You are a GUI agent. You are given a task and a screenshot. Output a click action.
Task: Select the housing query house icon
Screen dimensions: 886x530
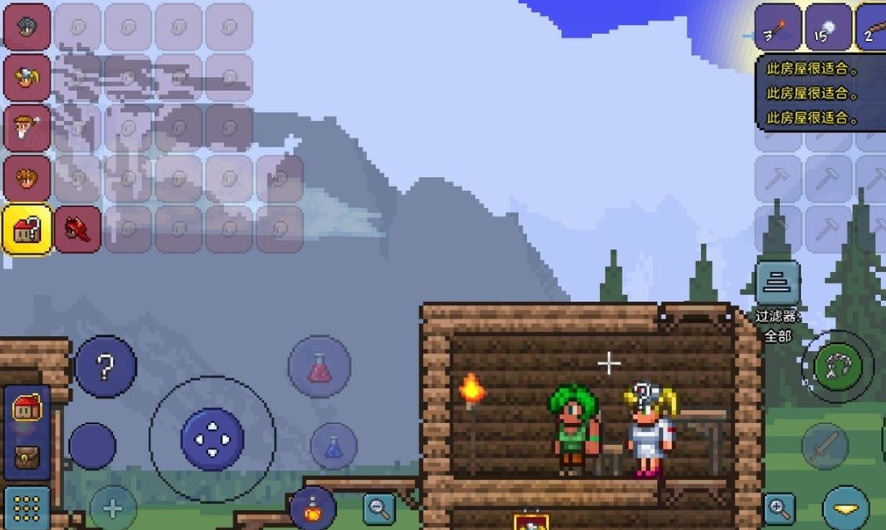coord(27,230)
